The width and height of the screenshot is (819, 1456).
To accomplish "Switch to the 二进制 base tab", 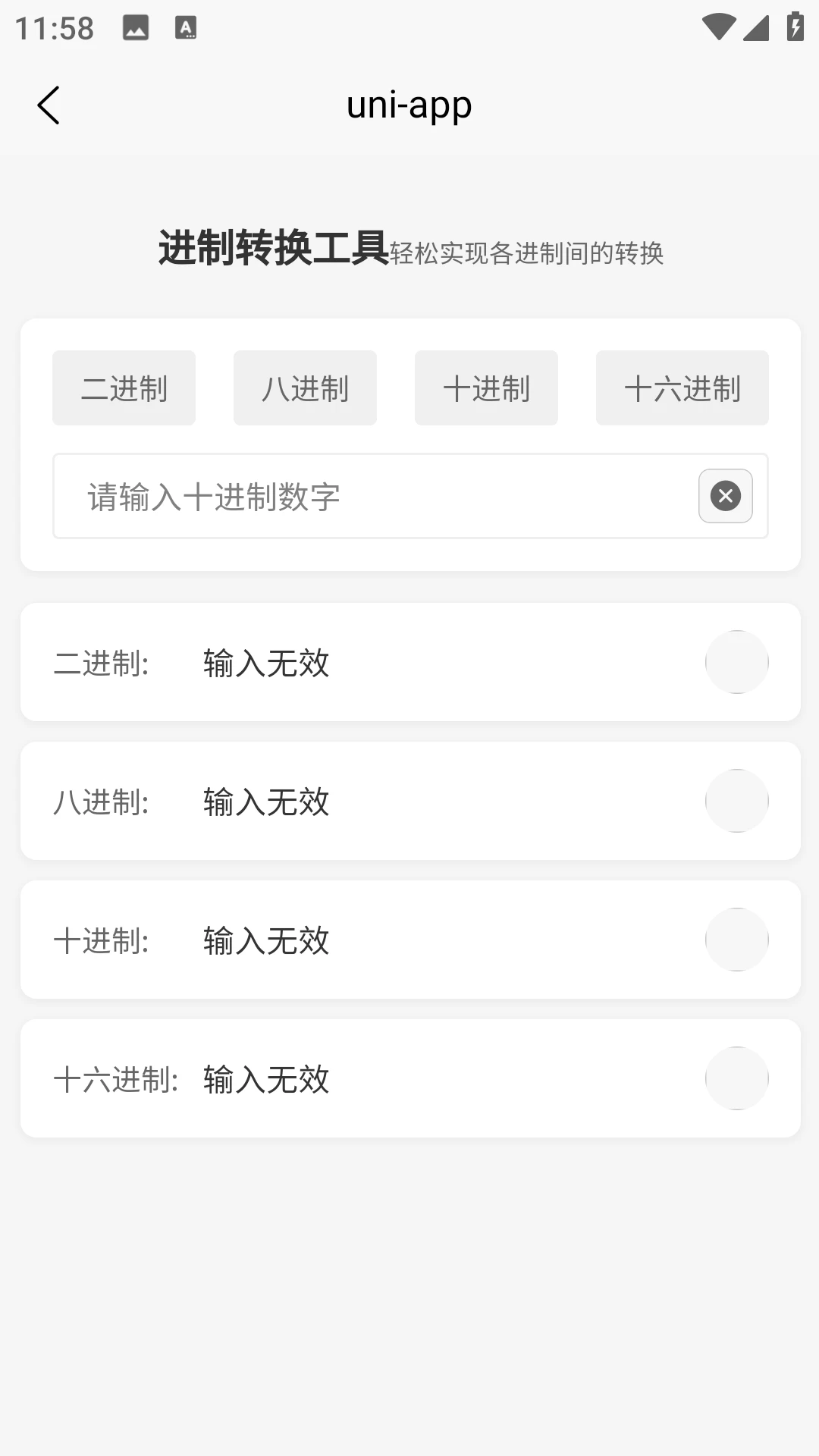I will (x=124, y=388).
